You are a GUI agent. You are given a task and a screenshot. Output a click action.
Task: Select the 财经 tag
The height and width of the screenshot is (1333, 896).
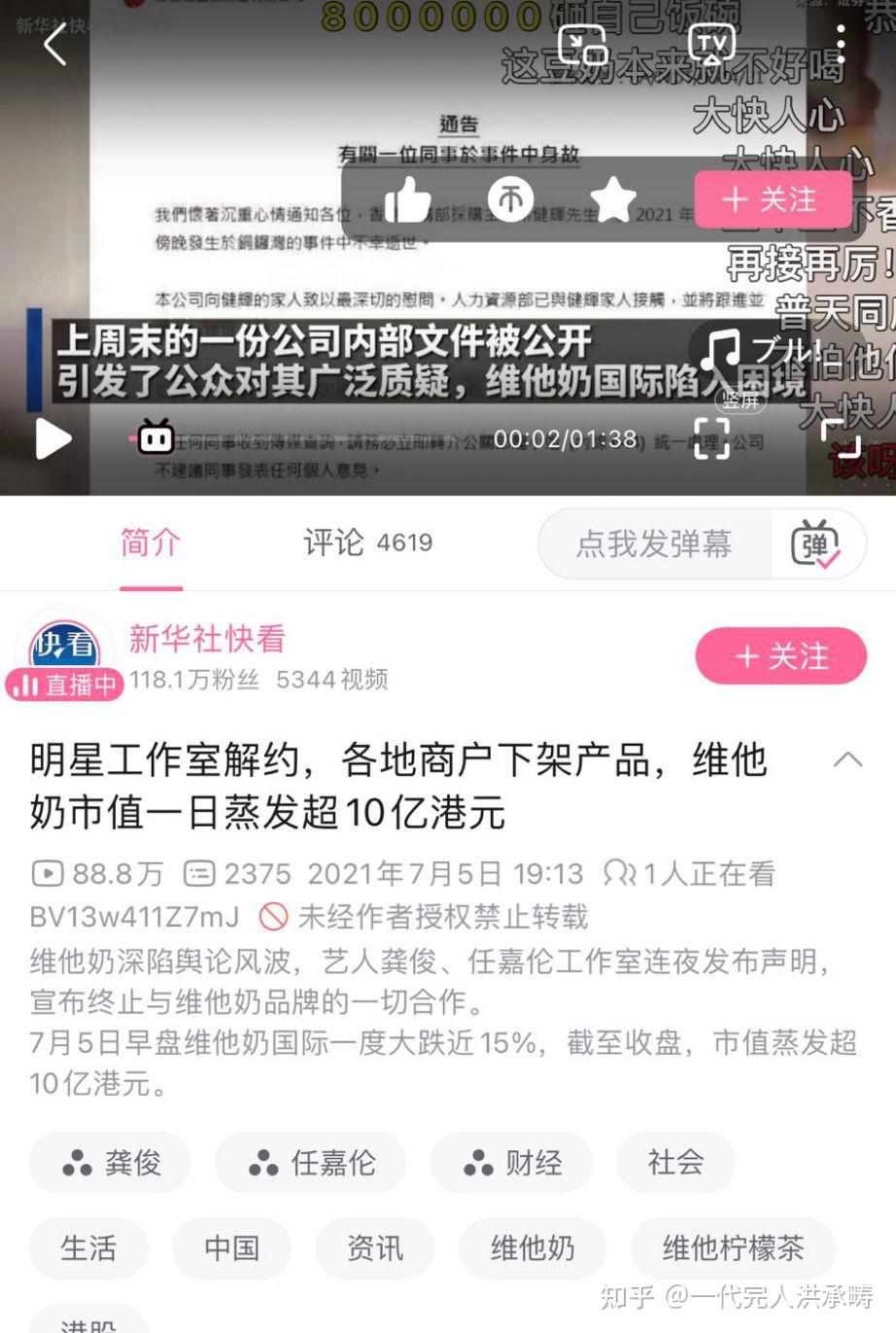click(512, 1163)
